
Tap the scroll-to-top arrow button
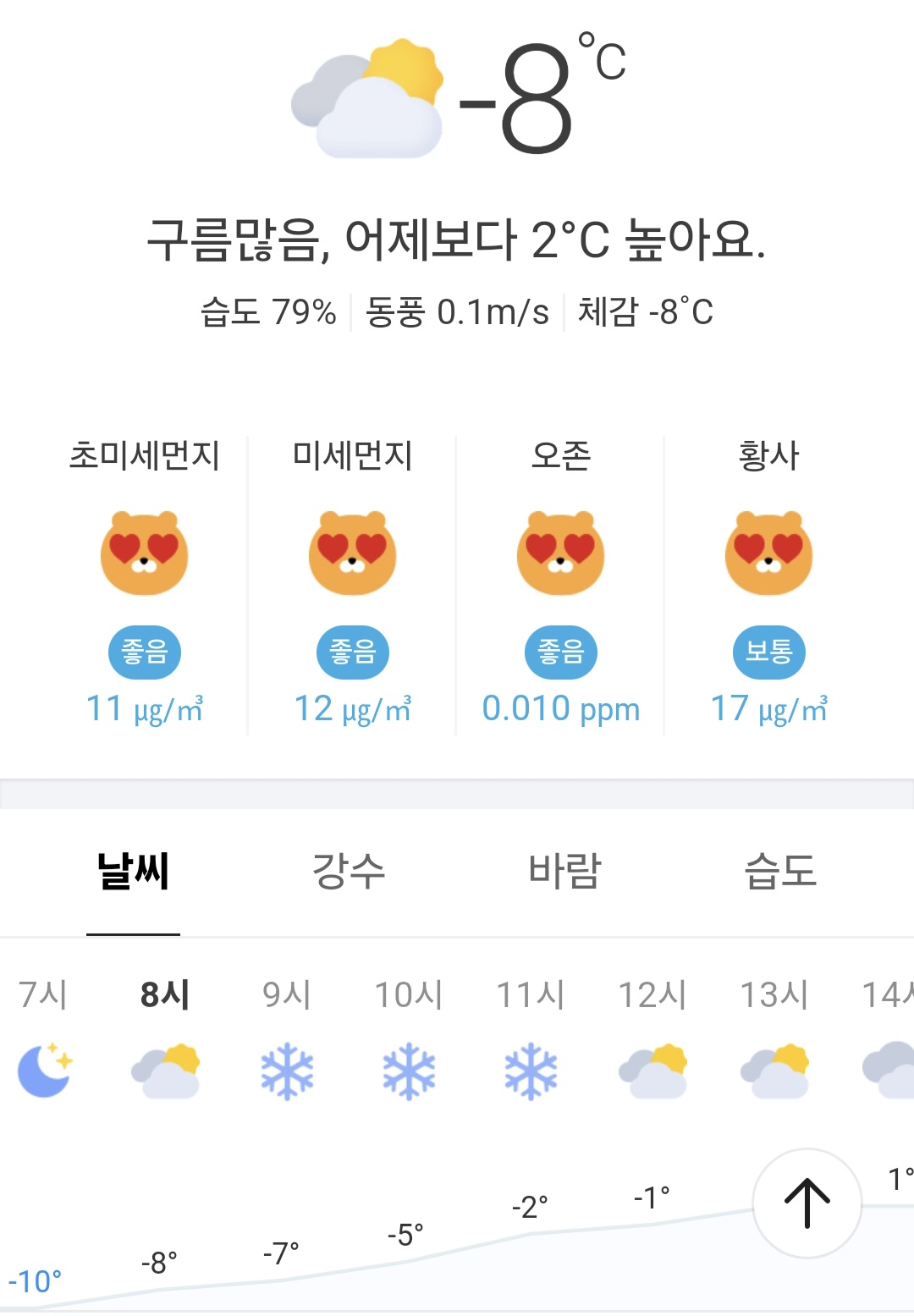[807, 1203]
